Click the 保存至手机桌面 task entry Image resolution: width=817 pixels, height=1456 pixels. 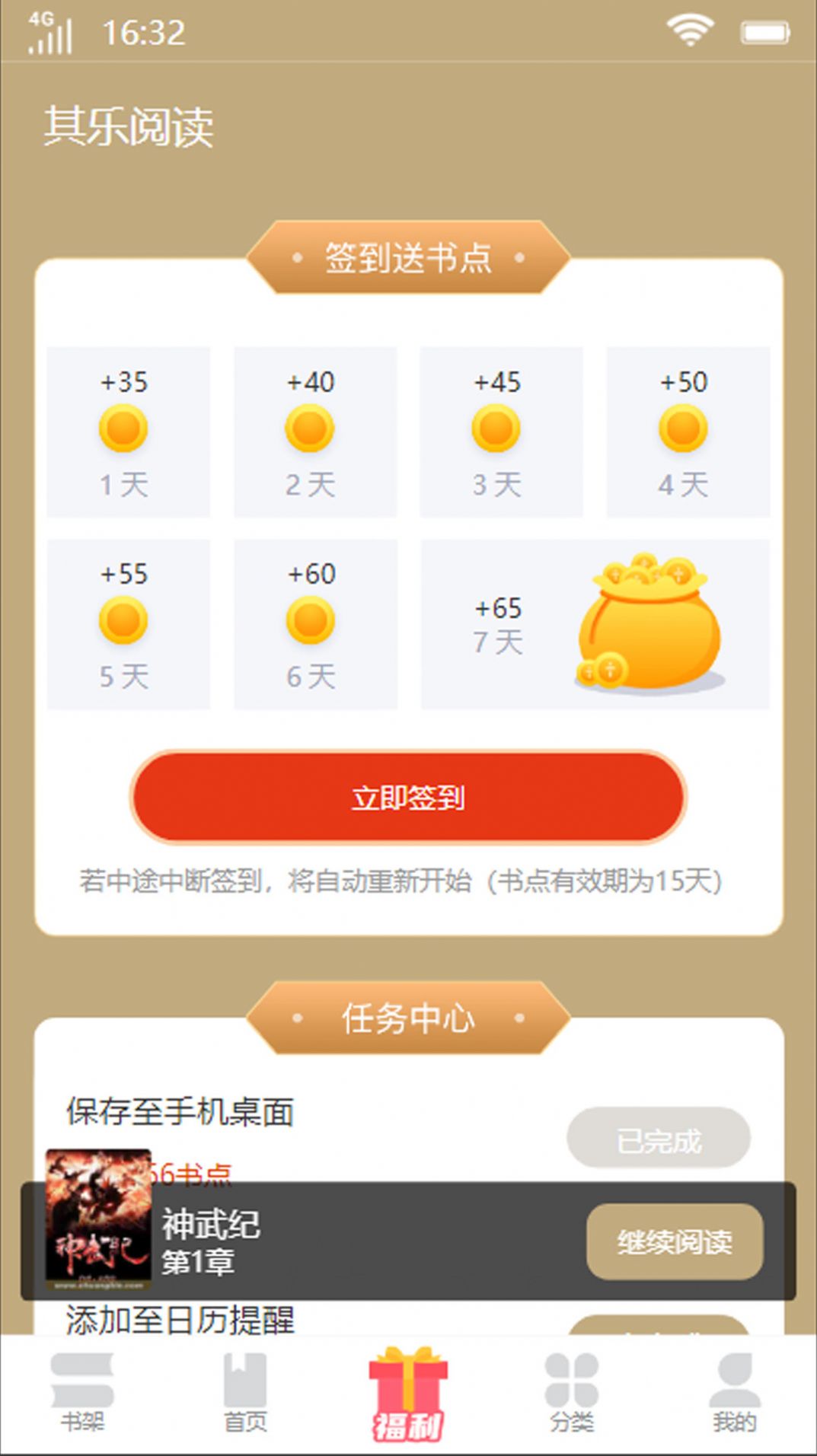(181, 1110)
